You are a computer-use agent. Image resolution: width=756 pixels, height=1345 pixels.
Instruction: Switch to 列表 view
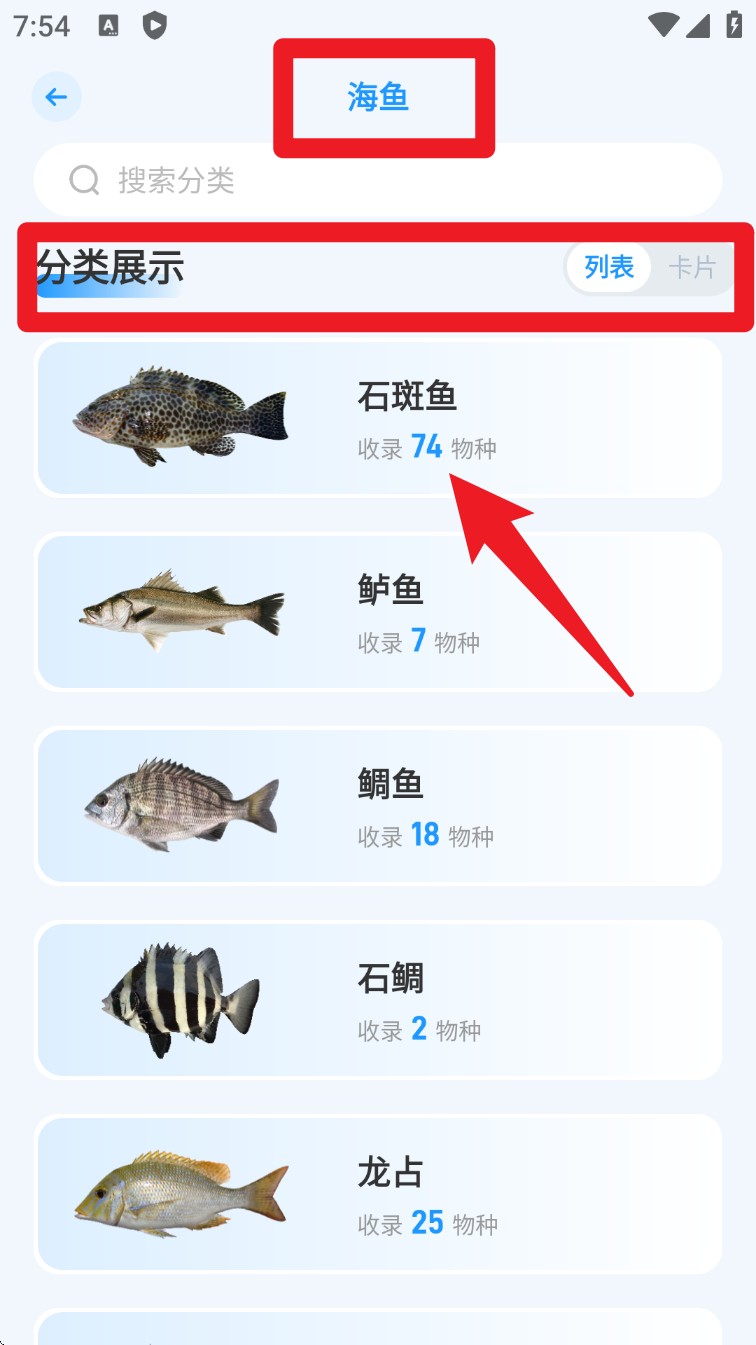coord(609,268)
